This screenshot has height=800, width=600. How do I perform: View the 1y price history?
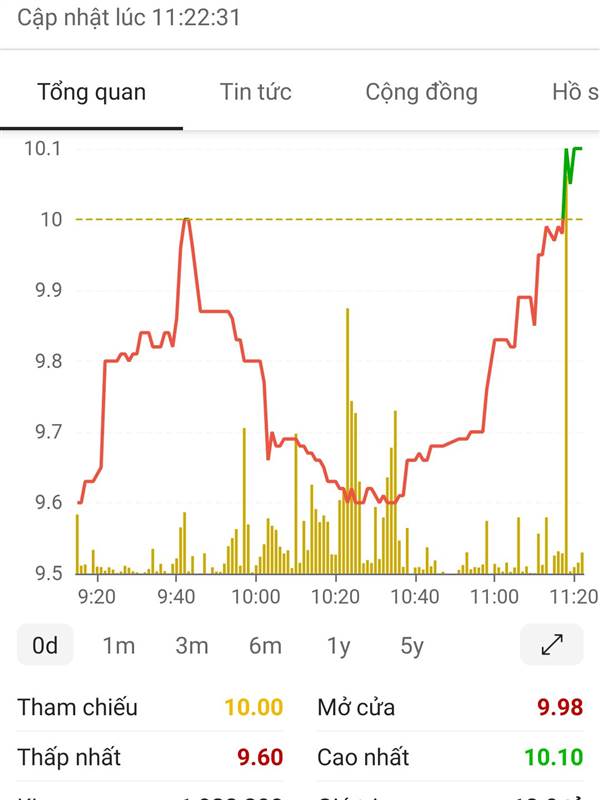pos(339,646)
